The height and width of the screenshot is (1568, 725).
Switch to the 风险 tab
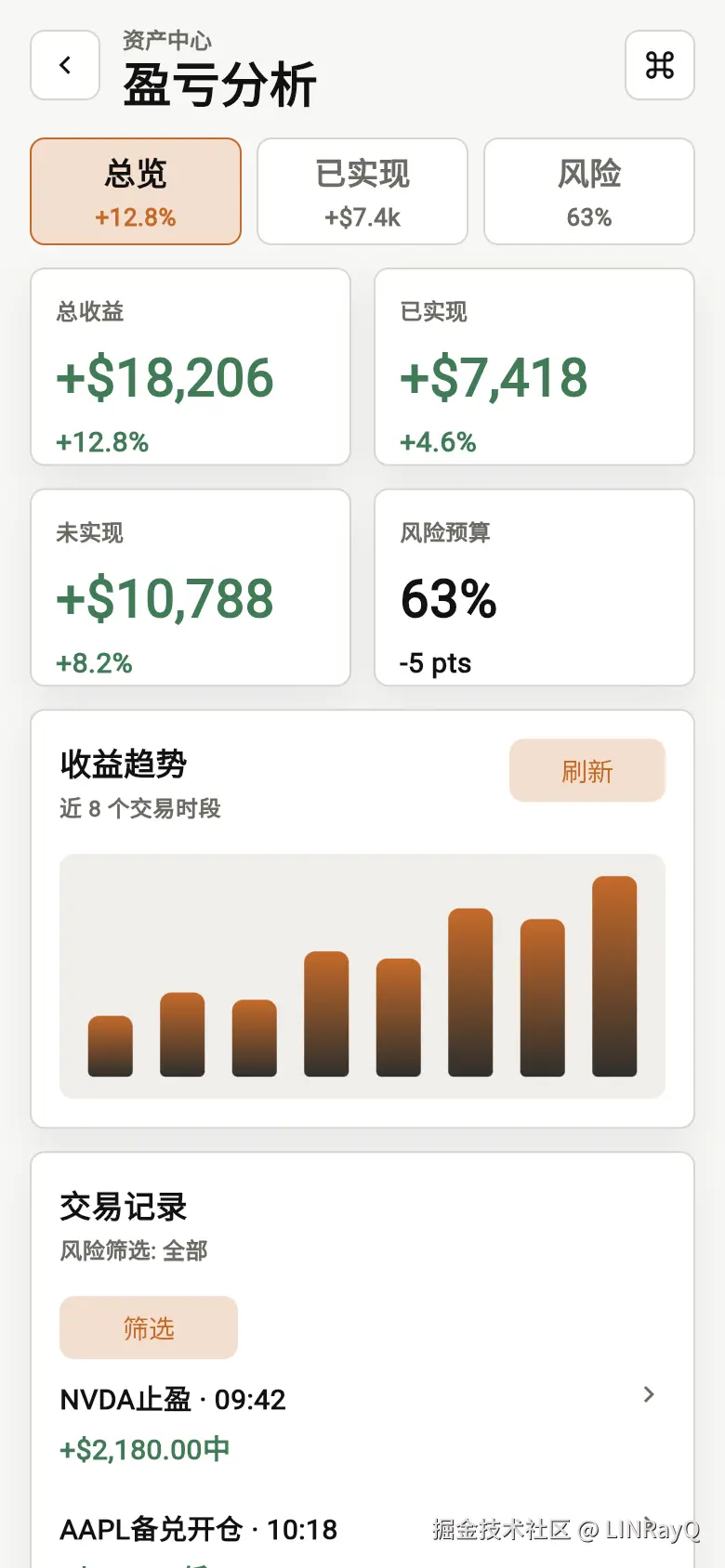(589, 191)
